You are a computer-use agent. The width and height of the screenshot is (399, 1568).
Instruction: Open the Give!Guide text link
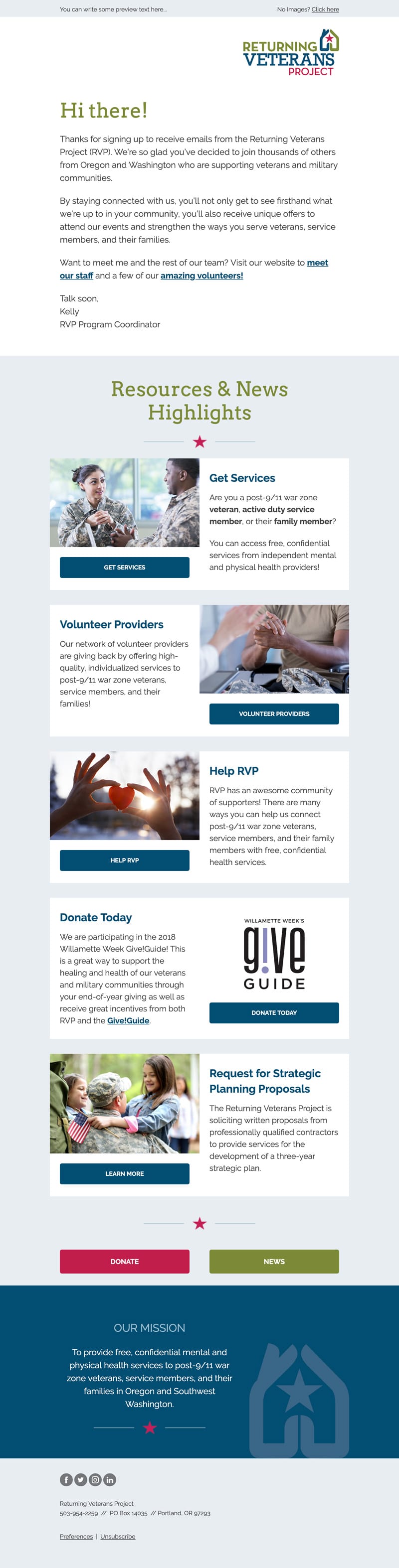[x=128, y=1021]
